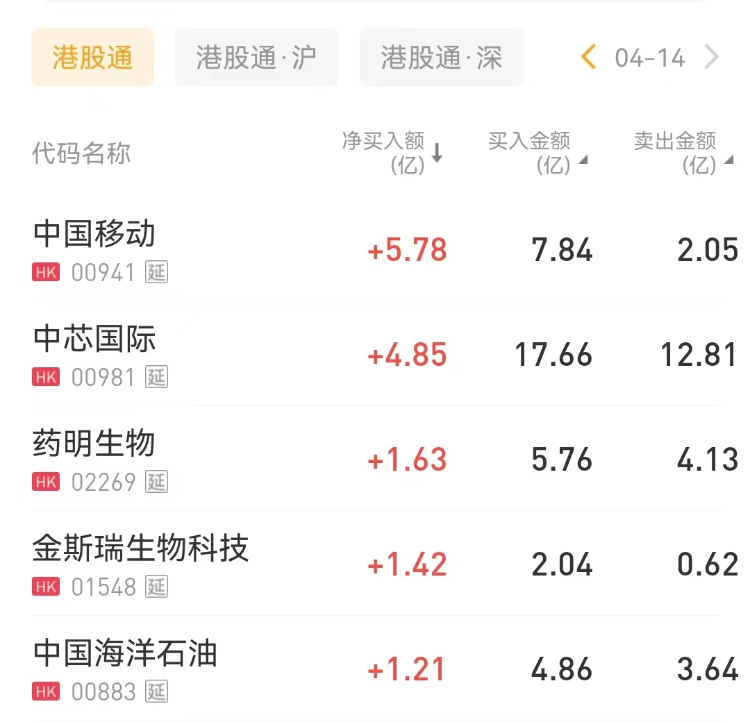750x722 pixels.
Task: Switch to the 港股通·沪 tab
Action: click(x=257, y=58)
